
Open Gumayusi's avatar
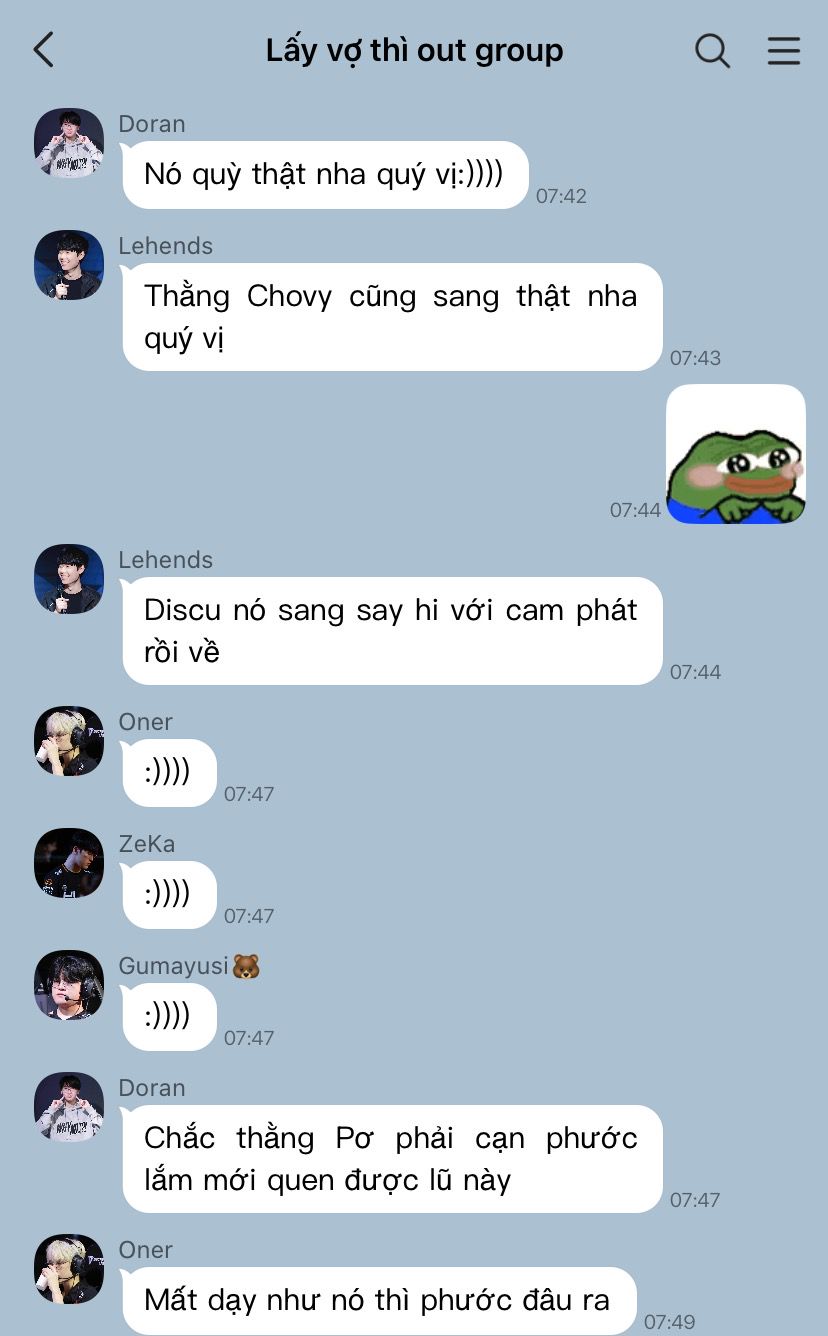(69, 985)
